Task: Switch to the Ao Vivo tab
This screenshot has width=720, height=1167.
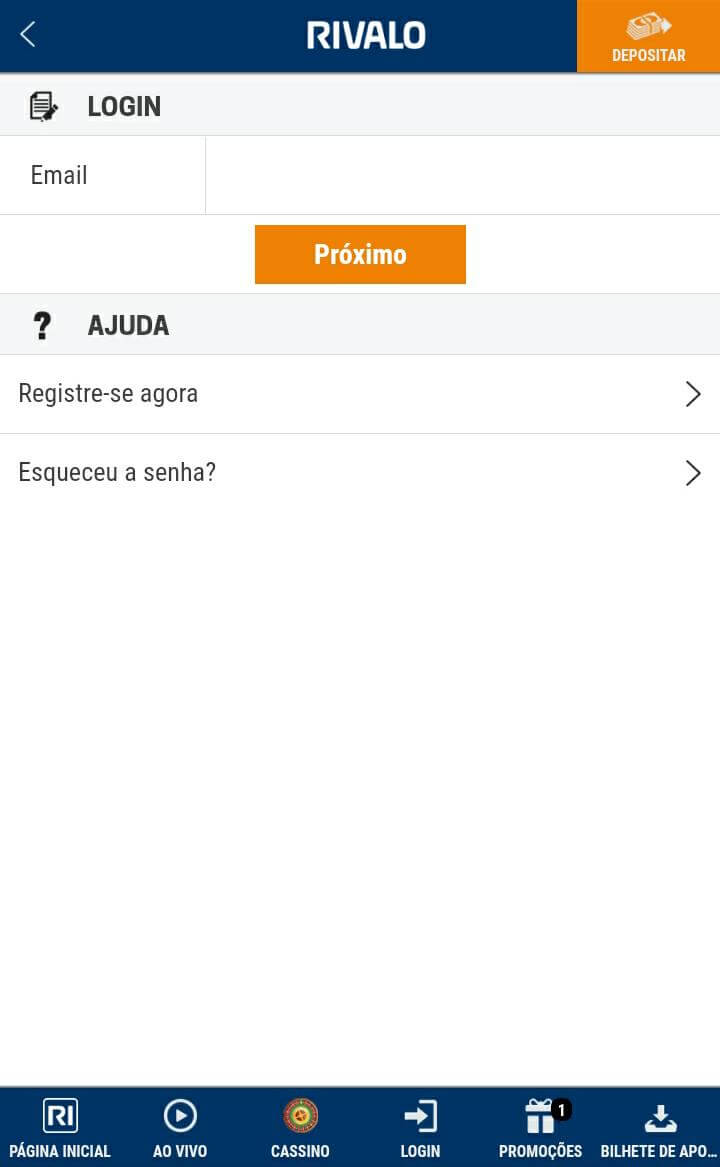Action: pyautogui.click(x=180, y=1127)
